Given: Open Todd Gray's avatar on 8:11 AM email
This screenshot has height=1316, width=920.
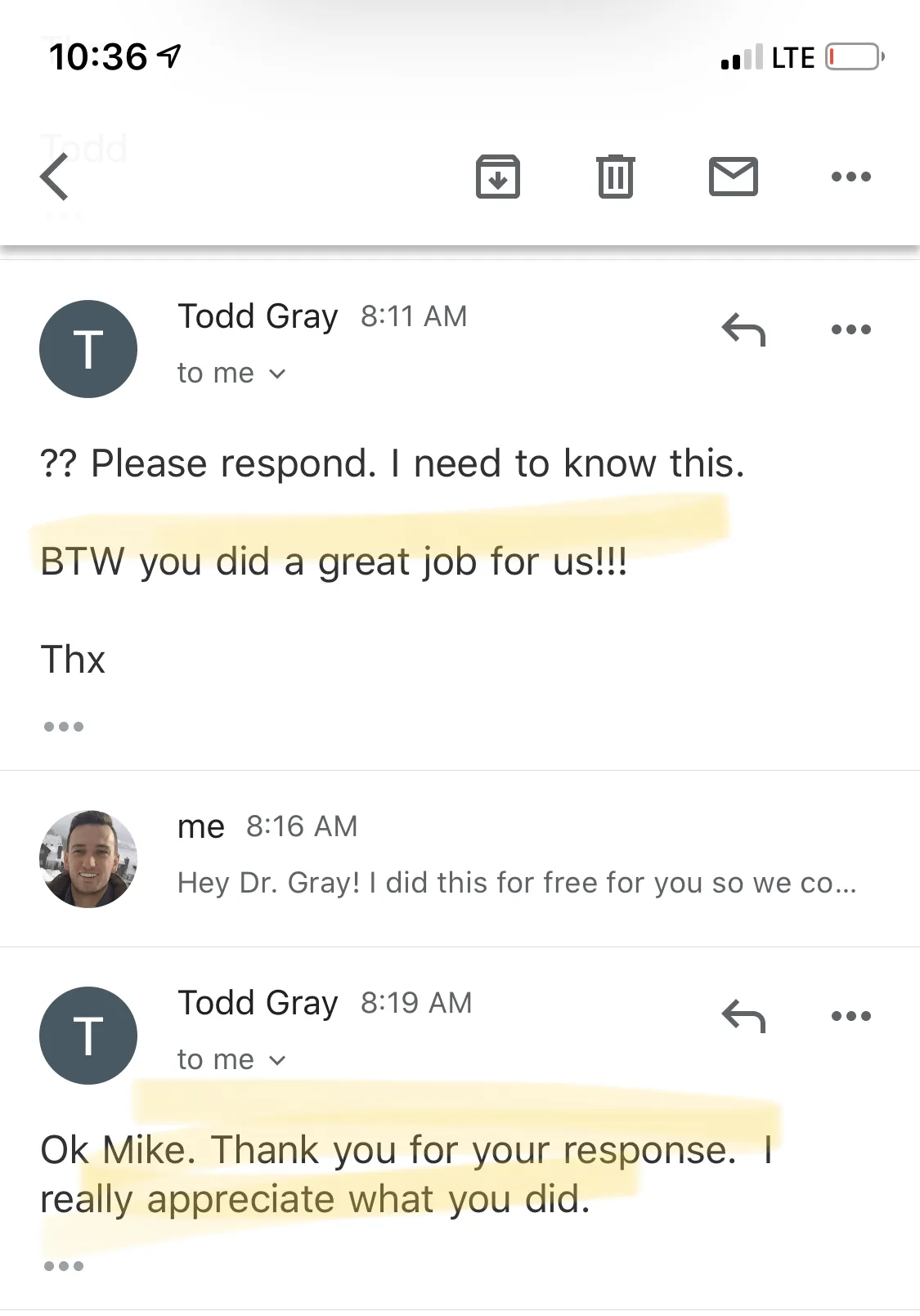Looking at the screenshot, I should click(88, 349).
